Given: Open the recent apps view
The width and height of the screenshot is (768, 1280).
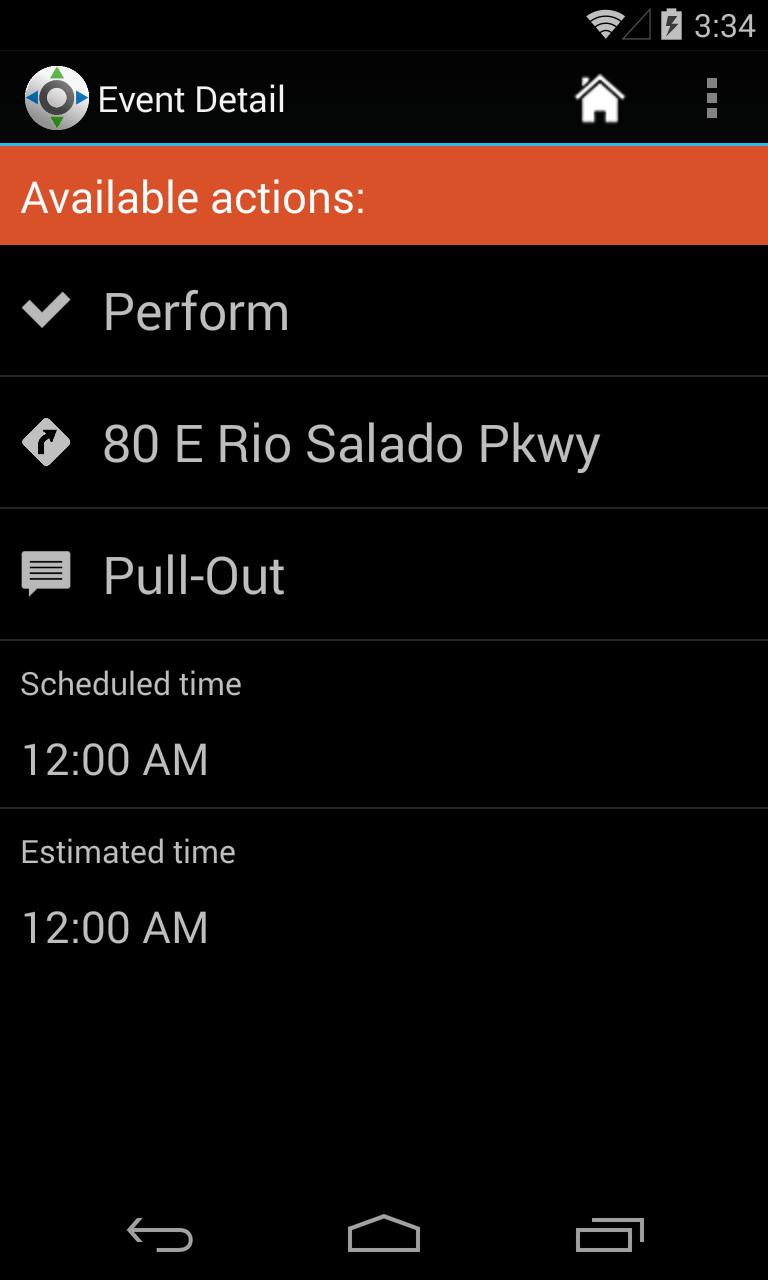Looking at the screenshot, I should coord(609,1236).
